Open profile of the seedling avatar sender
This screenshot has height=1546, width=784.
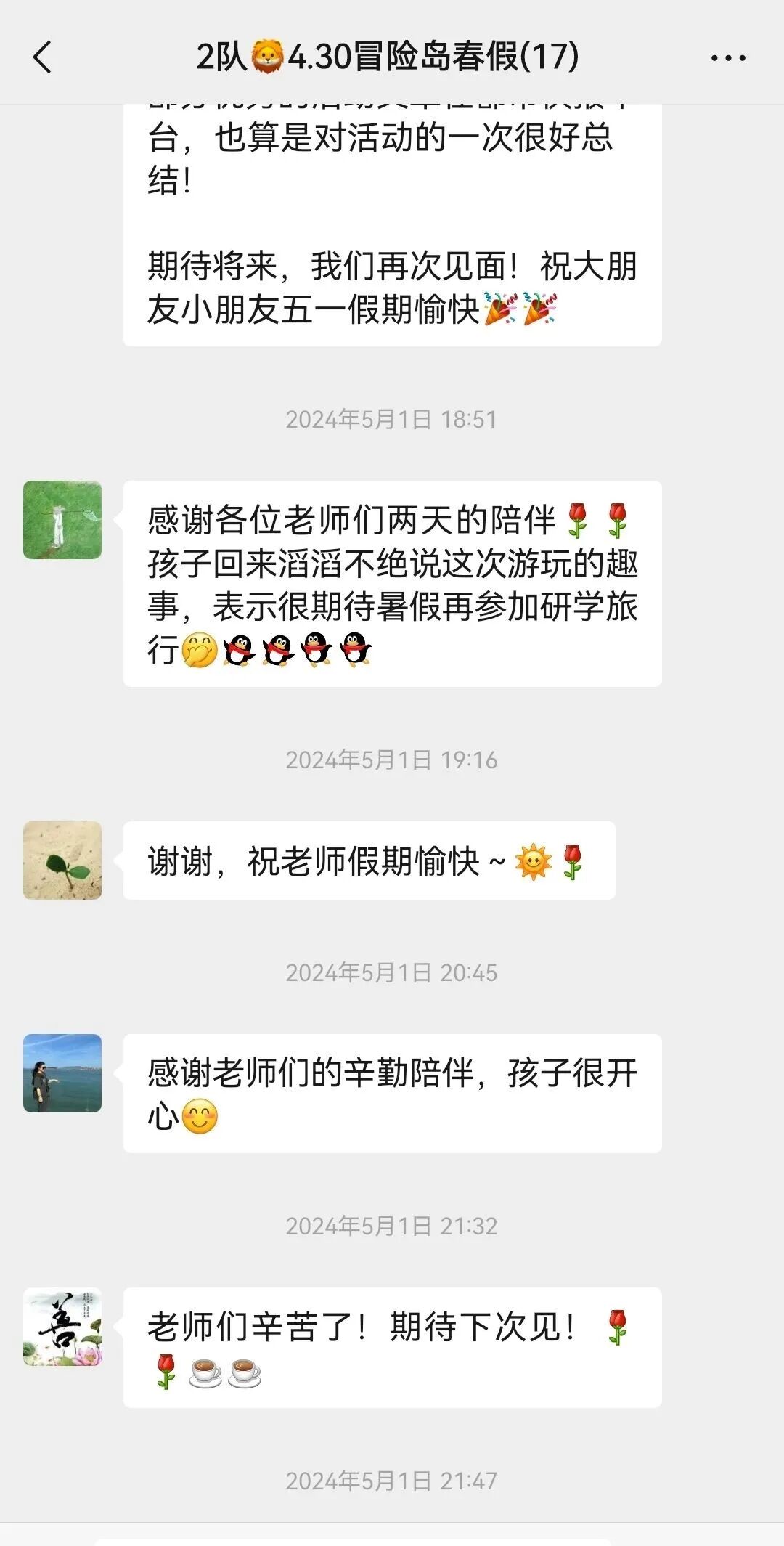point(62,861)
